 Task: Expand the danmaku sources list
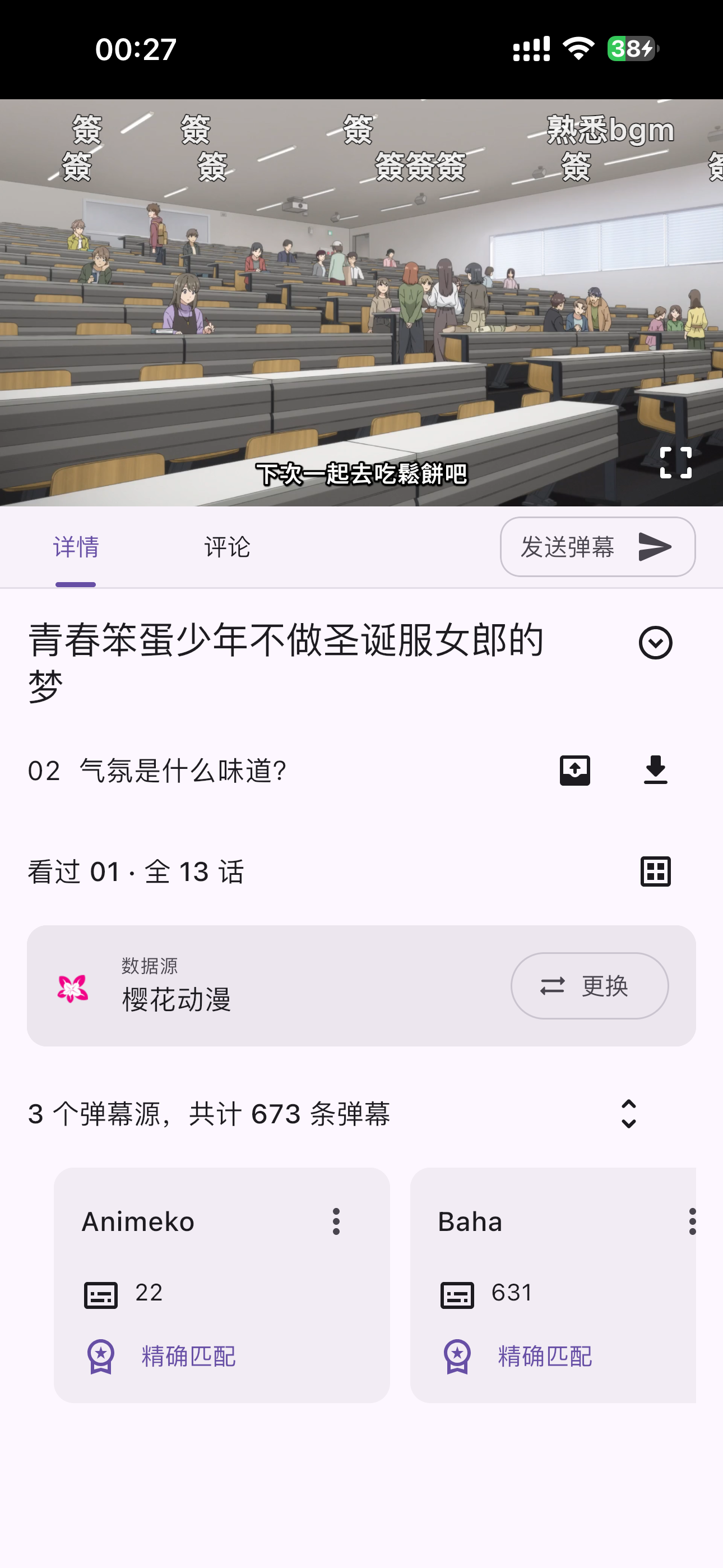[x=629, y=1114]
